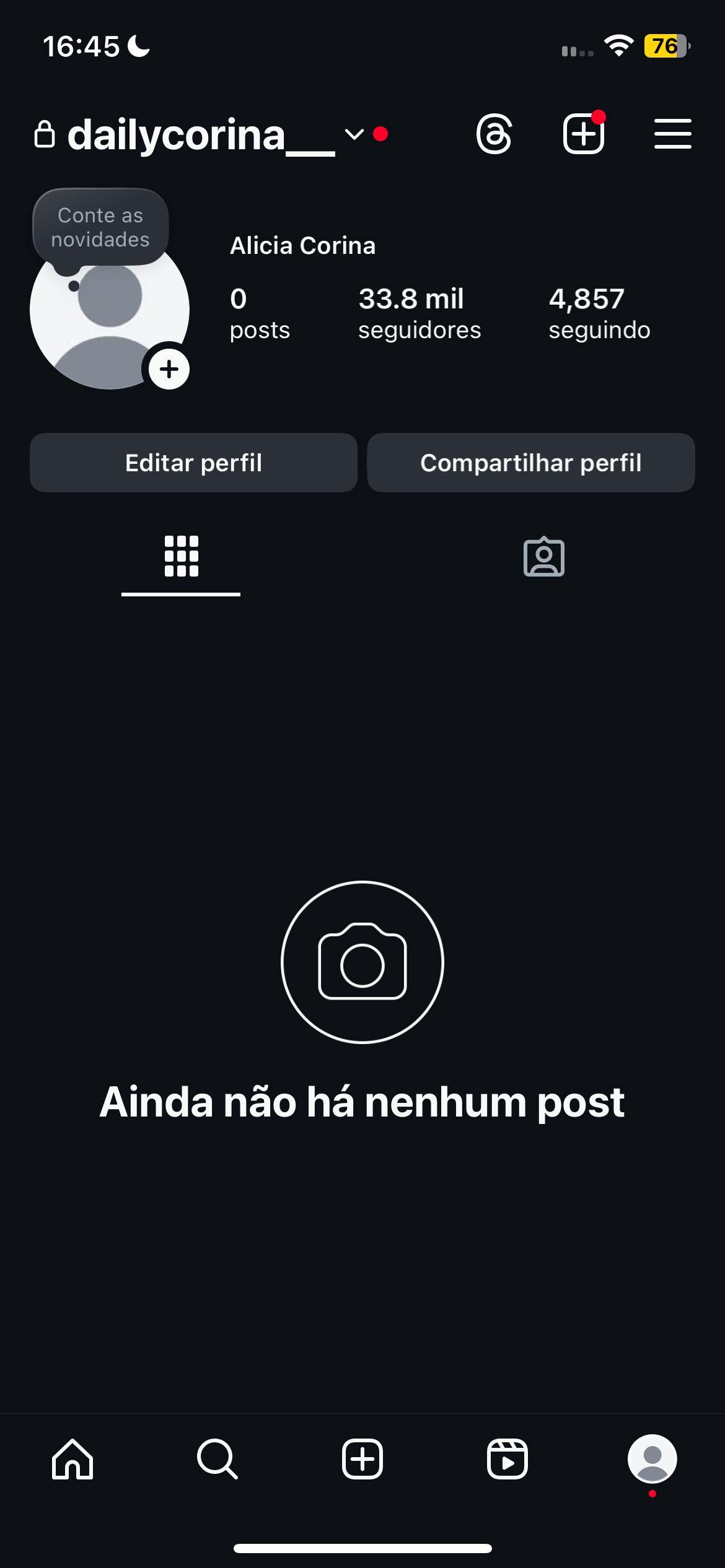This screenshot has width=725, height=1568.
Task: Select the posts grid tab
Action: (181, 556)
